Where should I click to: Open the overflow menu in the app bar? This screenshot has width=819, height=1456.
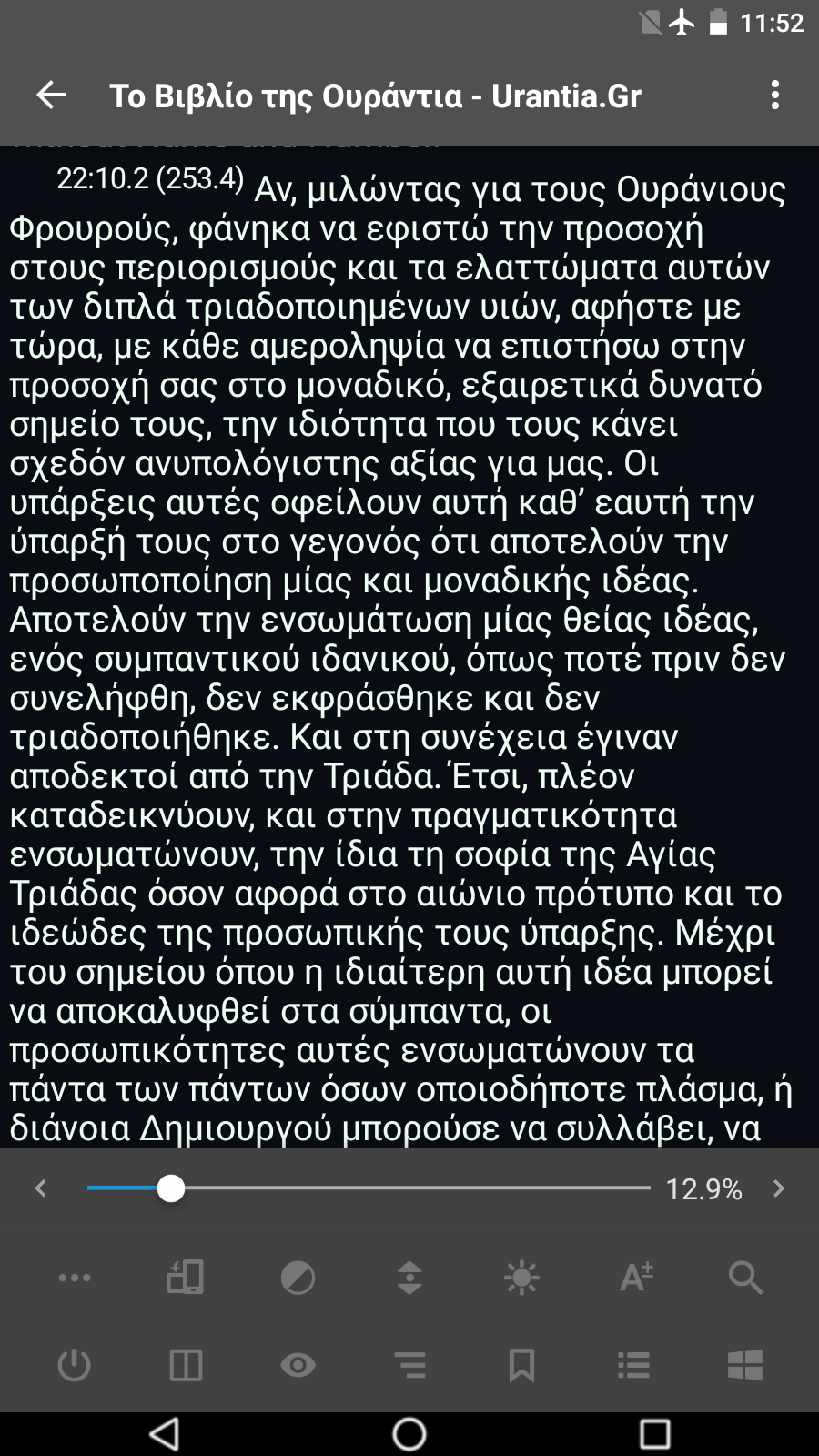(x=774, y=95)
